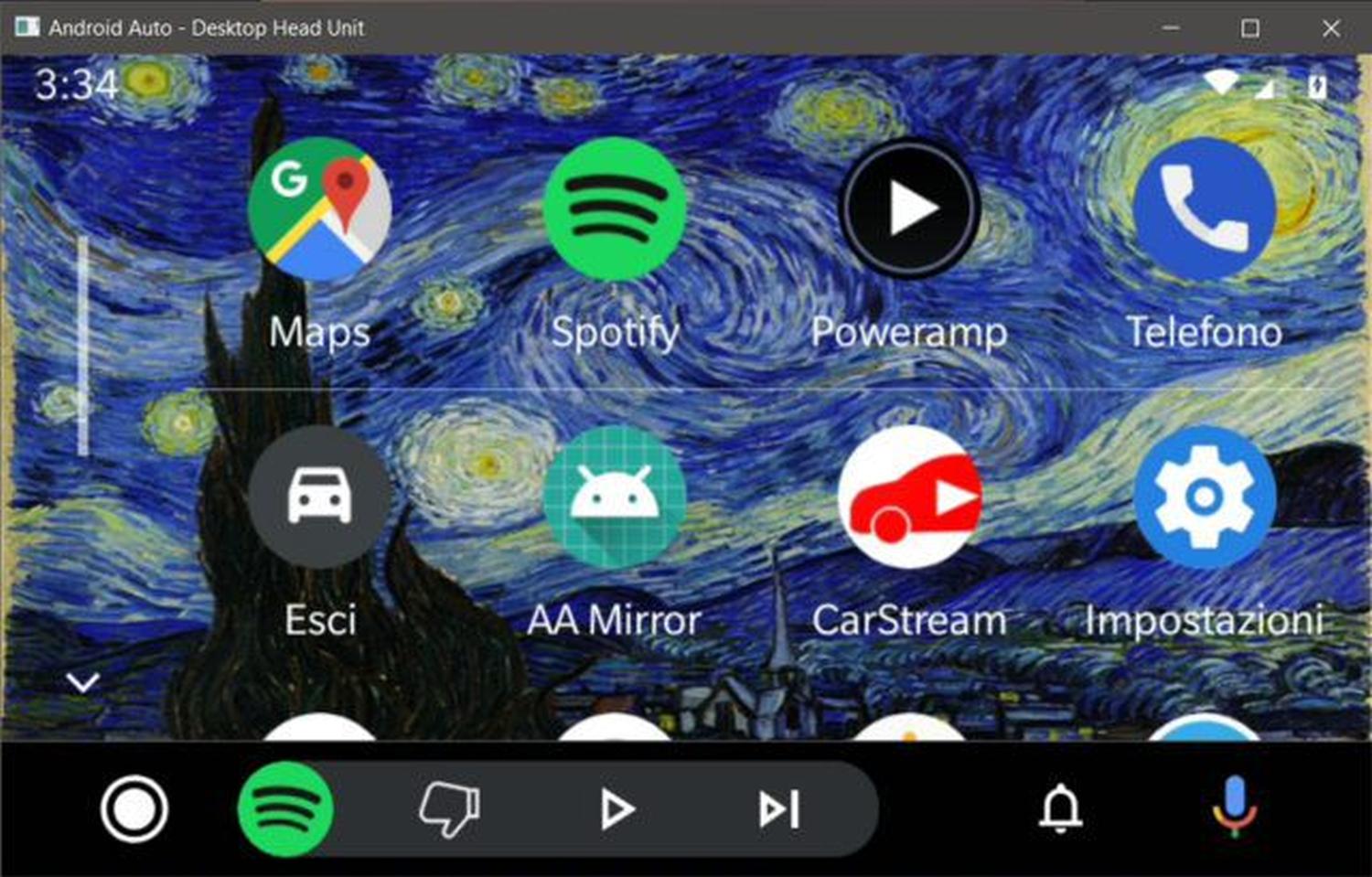The height and width of the screenshot is (877, 1372).
Task: Open the notifications bell
Action: point(1060,808)
